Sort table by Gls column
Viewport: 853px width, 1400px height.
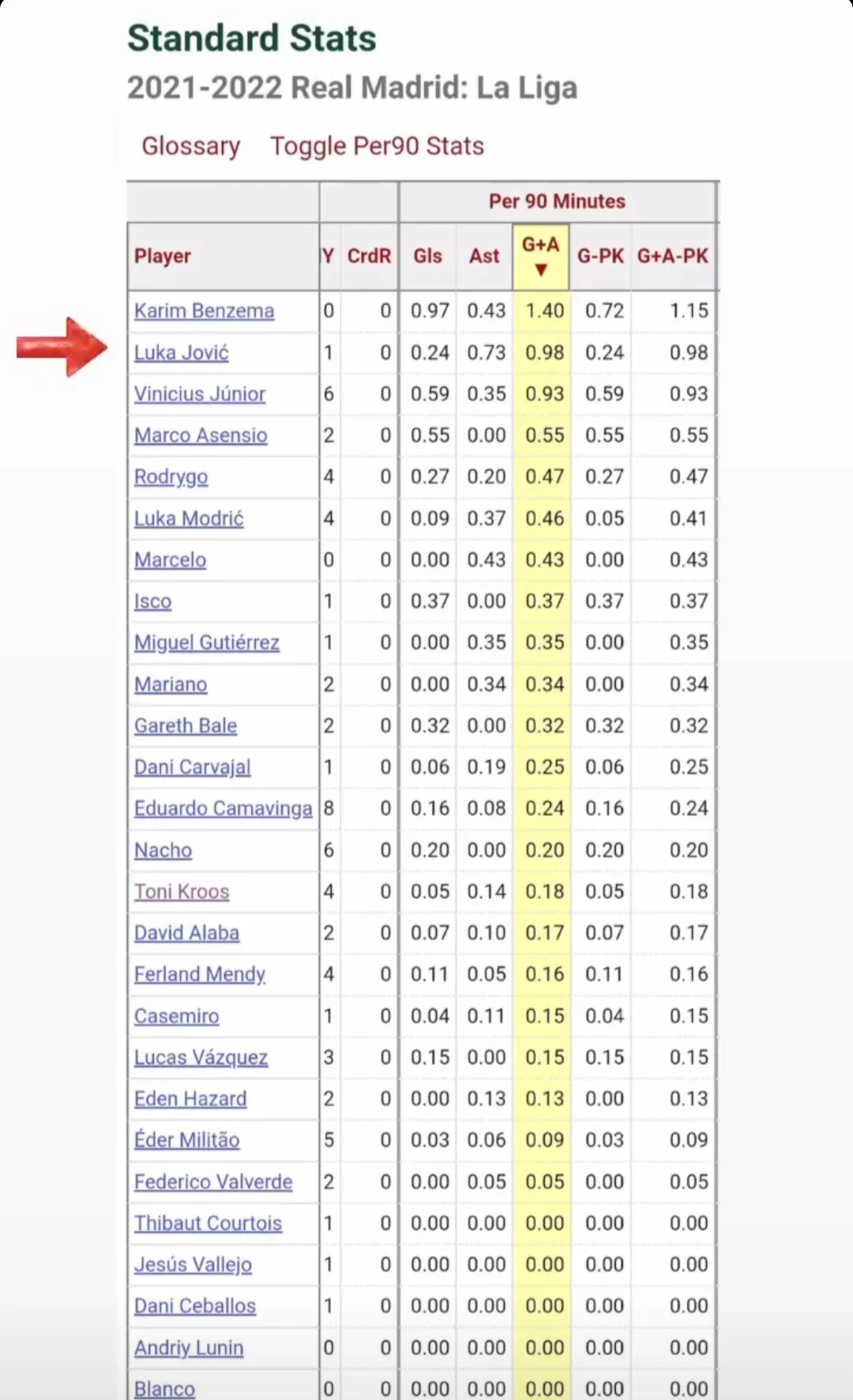427,256
